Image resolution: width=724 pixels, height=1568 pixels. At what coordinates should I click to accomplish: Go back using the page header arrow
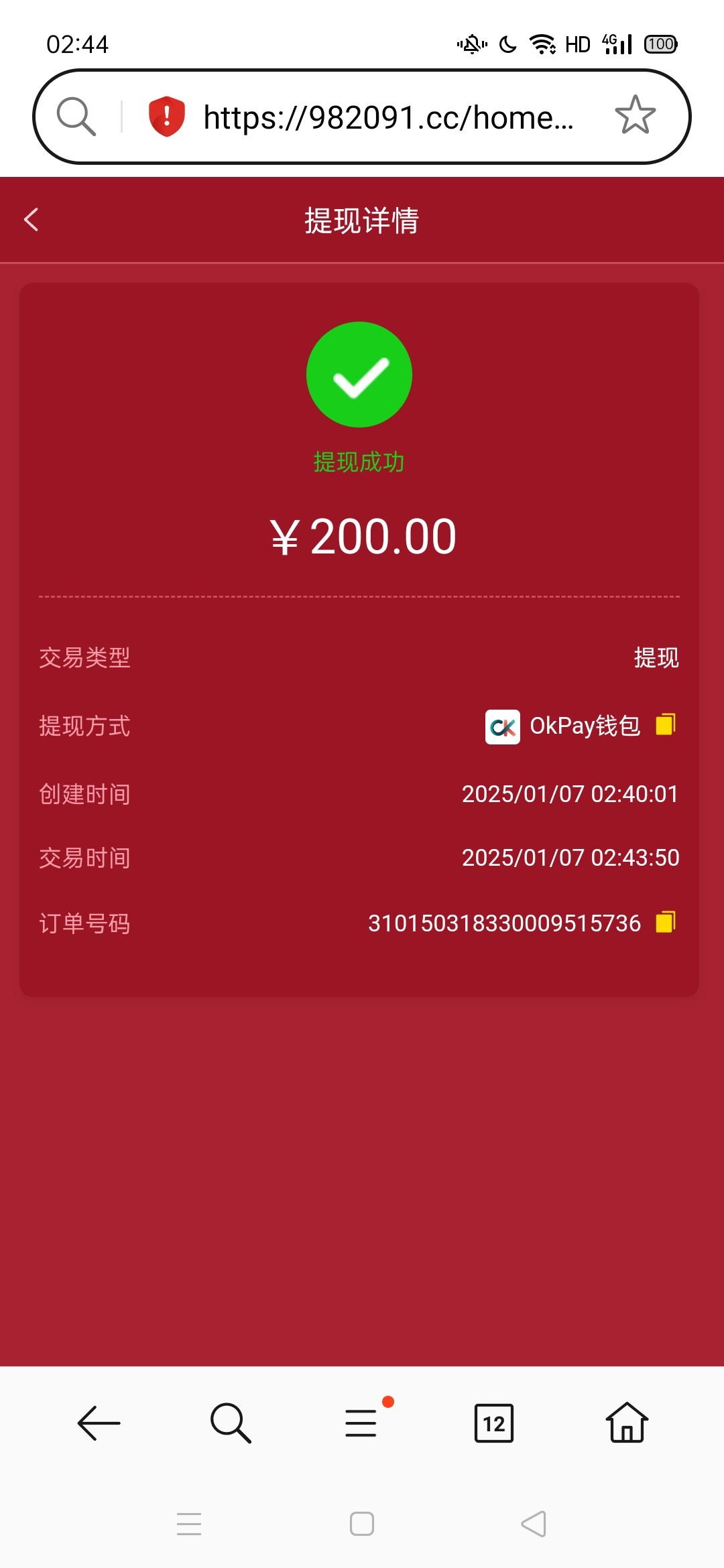pyautogui.click(x=30, y=220)
